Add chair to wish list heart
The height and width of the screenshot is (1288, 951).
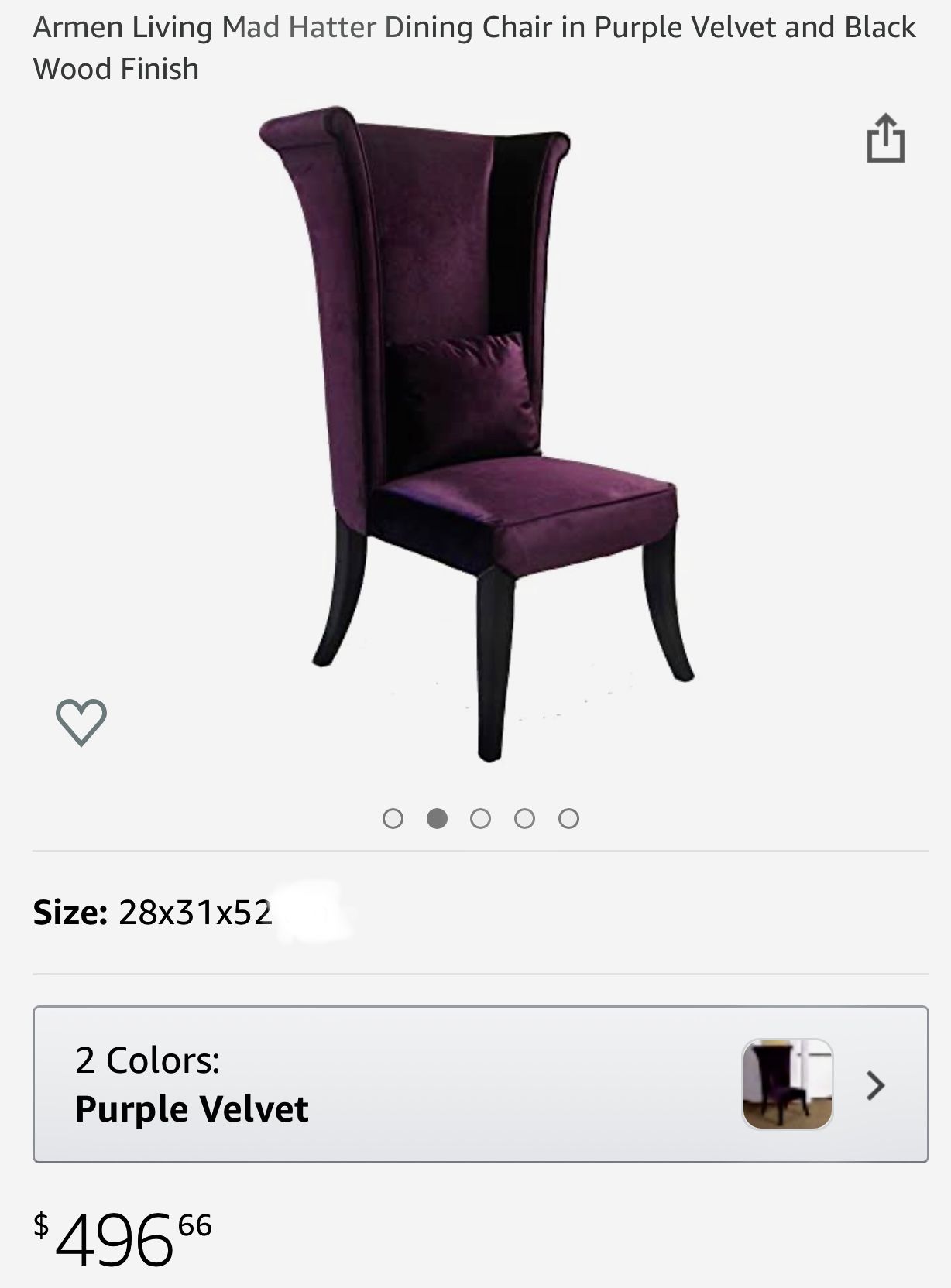pyautogui.click(x=81, y=721)
